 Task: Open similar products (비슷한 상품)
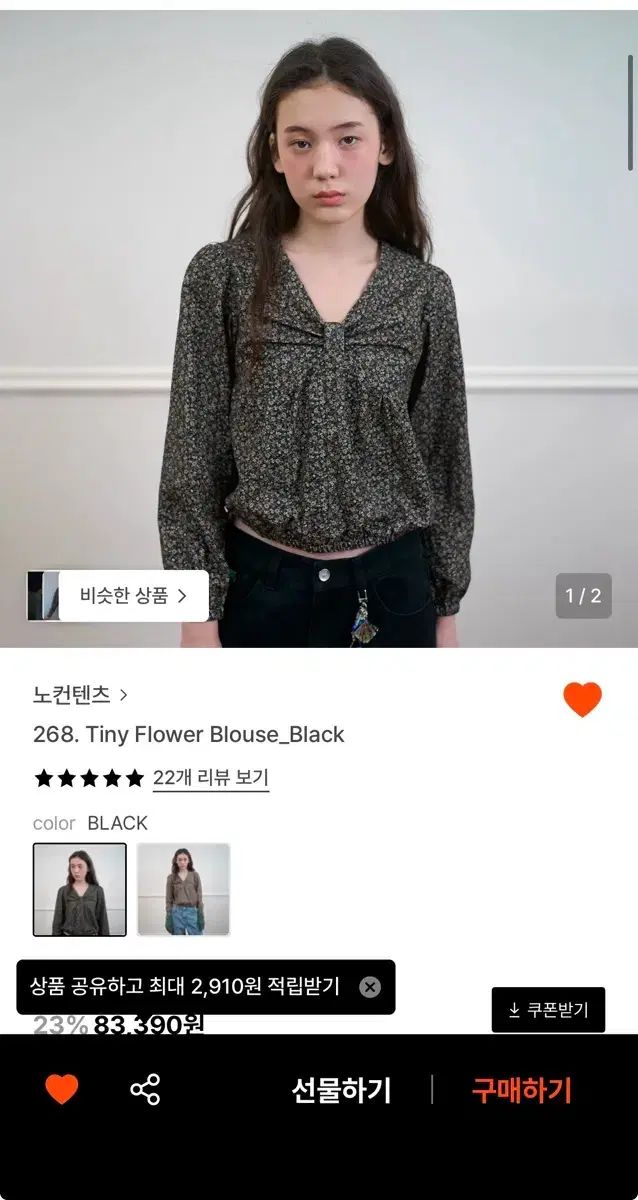click(x=118, y=596)
